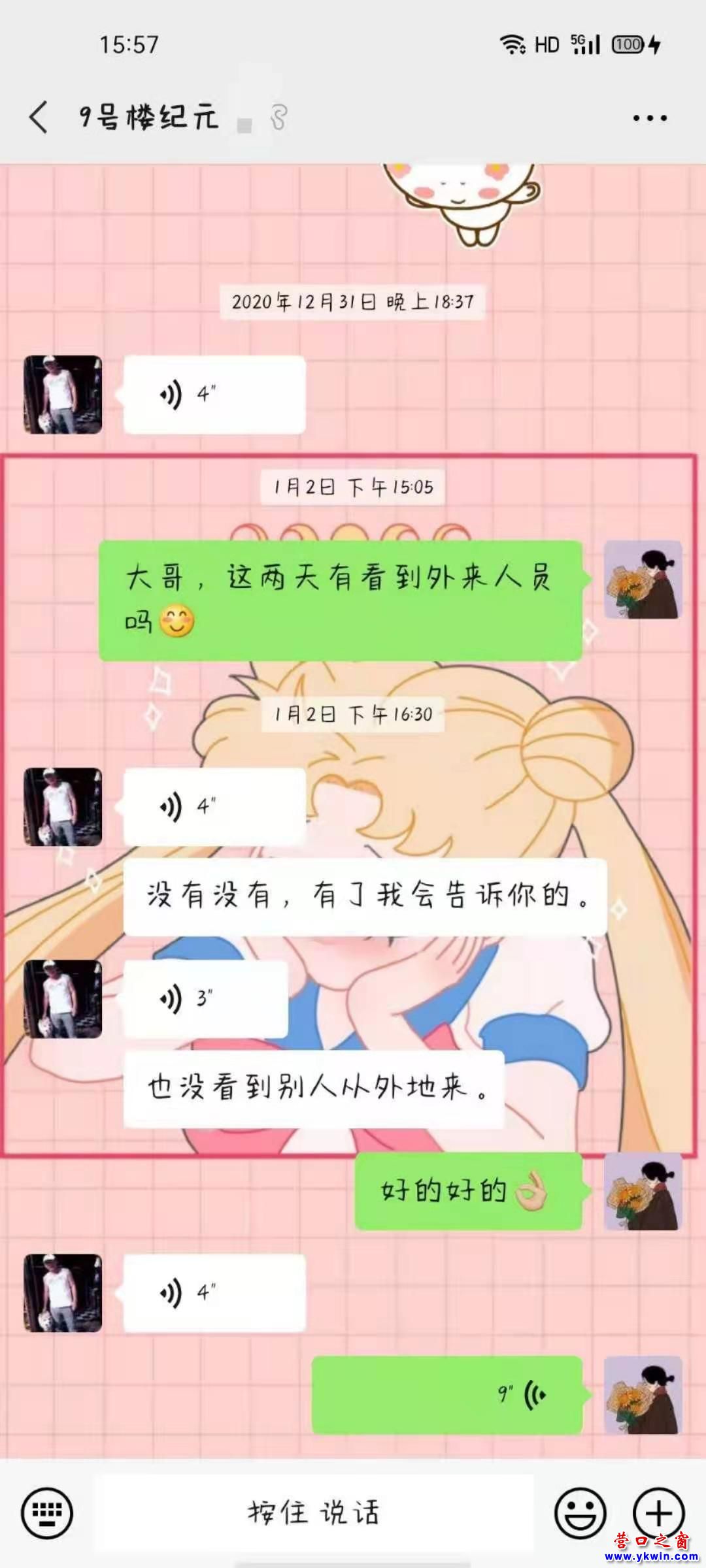Open the plus attachment menu
706x1568 pixels.
pos(658,1513)
